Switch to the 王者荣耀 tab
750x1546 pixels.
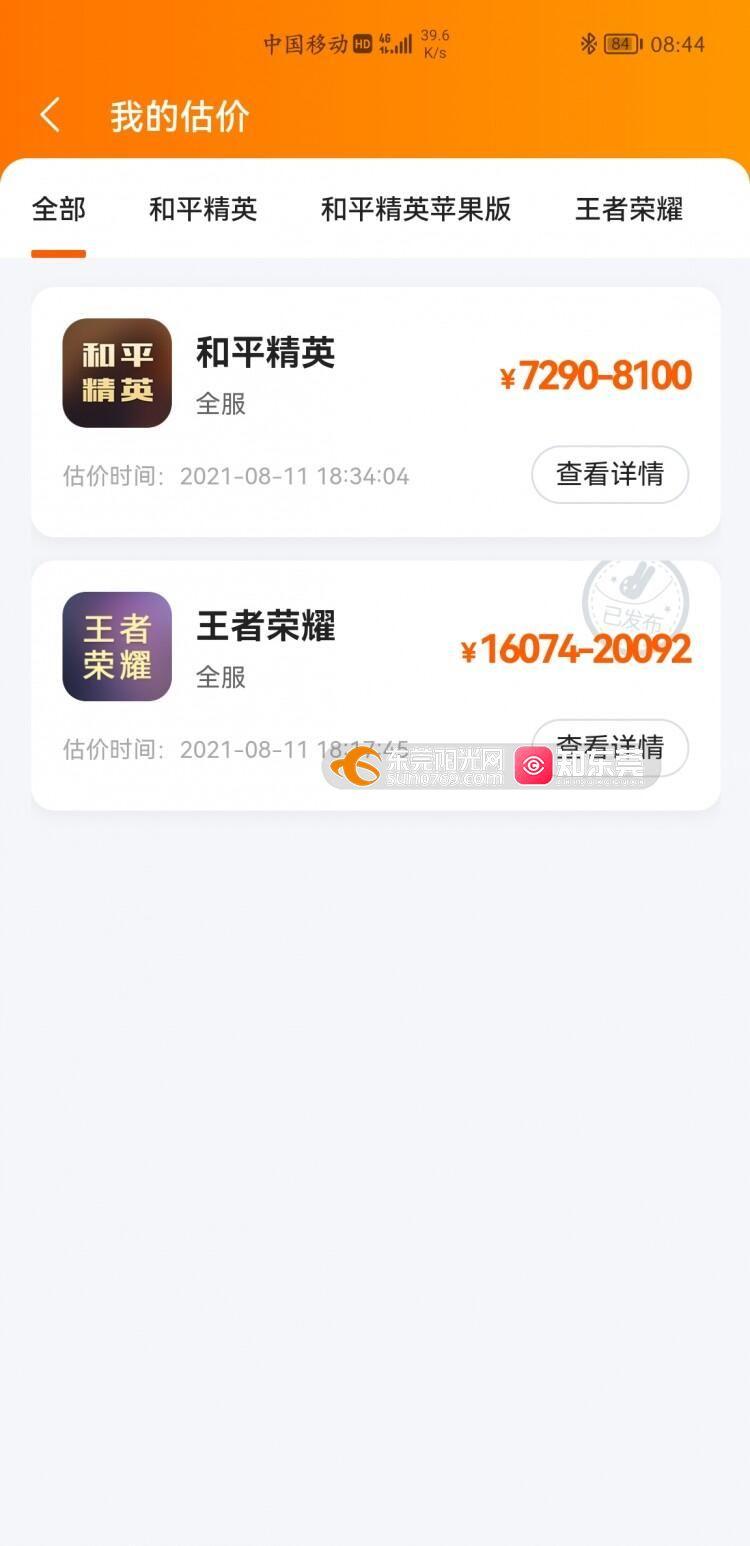click(x=628, y=209)
